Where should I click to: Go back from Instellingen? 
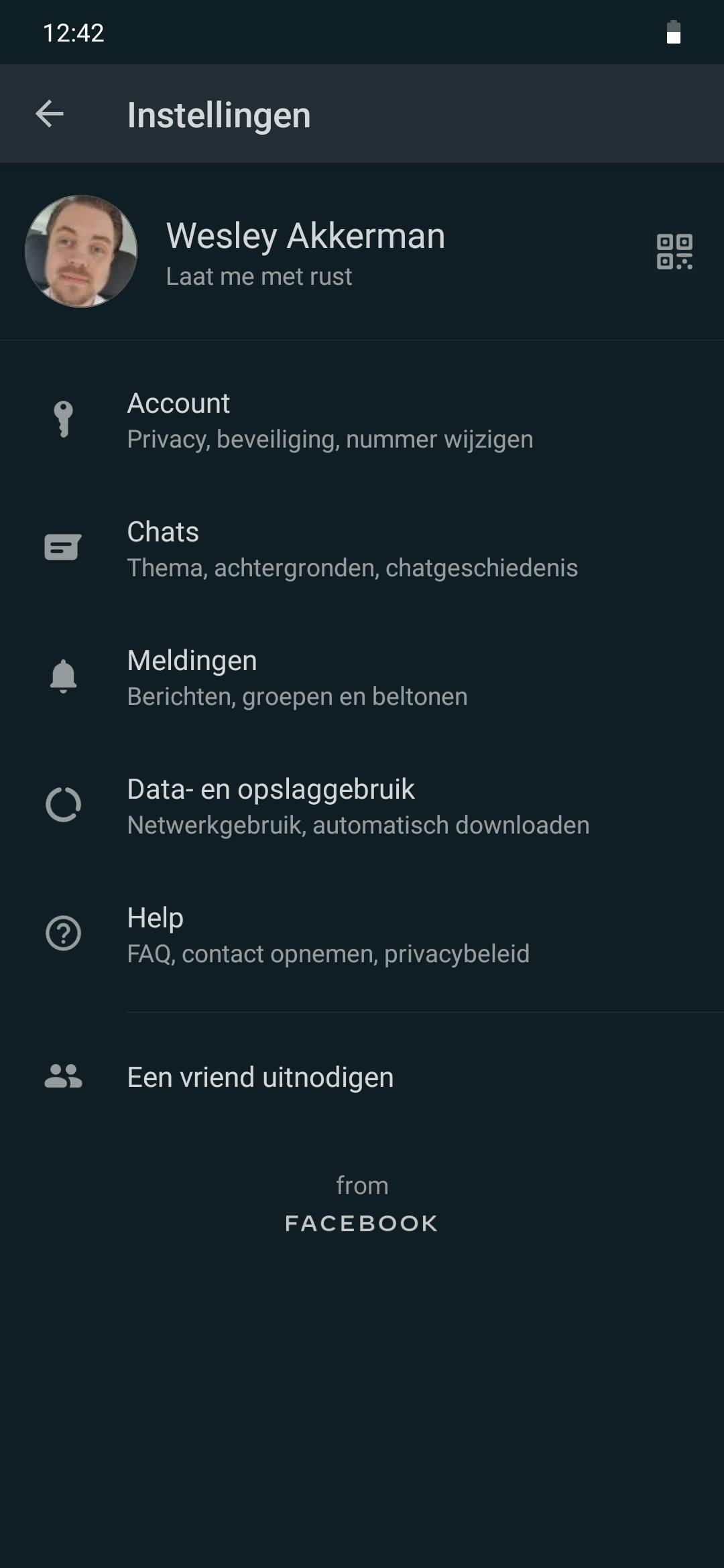tap(50, 114)
